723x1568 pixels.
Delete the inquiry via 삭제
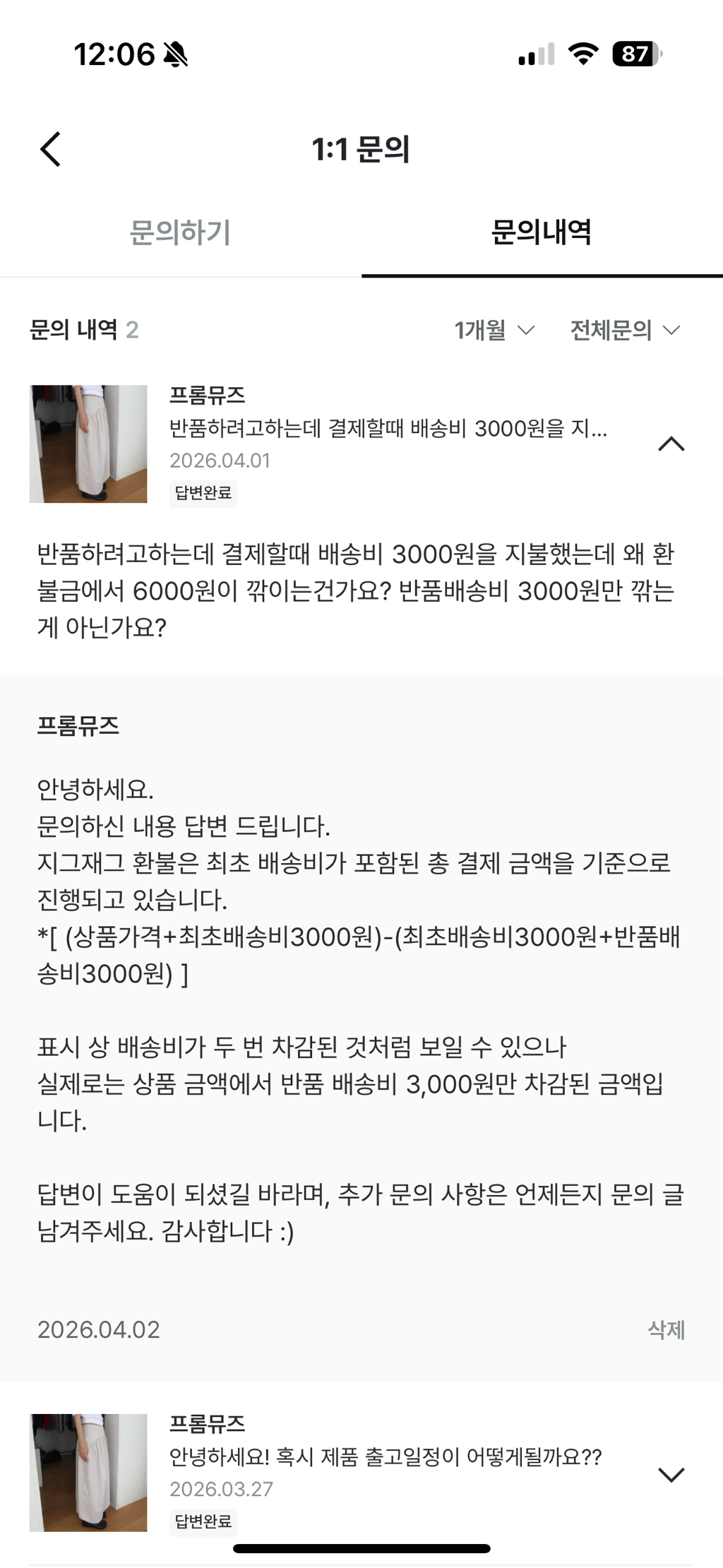[666, 1330]
